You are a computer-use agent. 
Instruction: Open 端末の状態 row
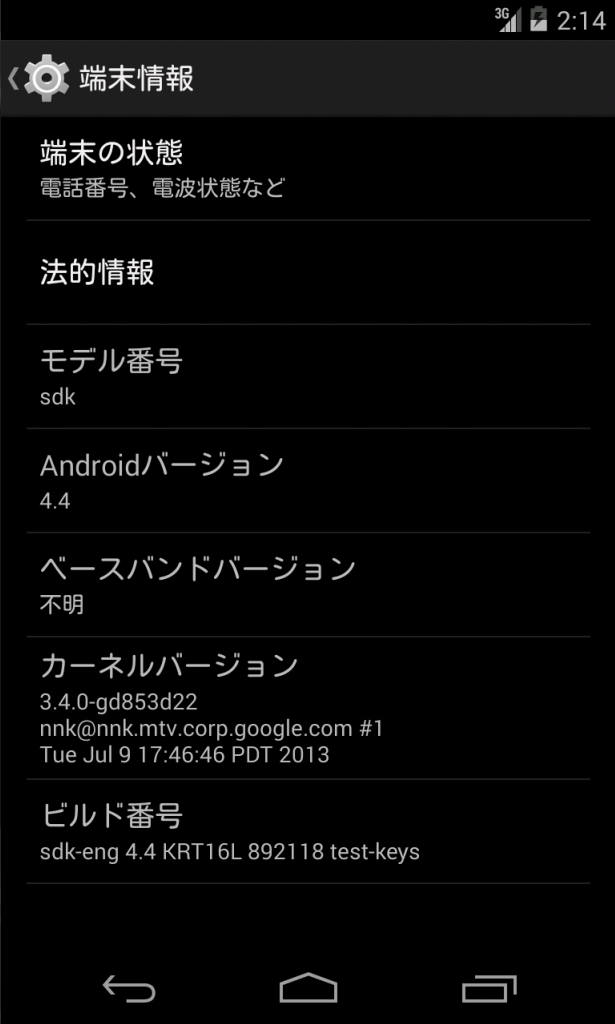click(x=308, y=168)
